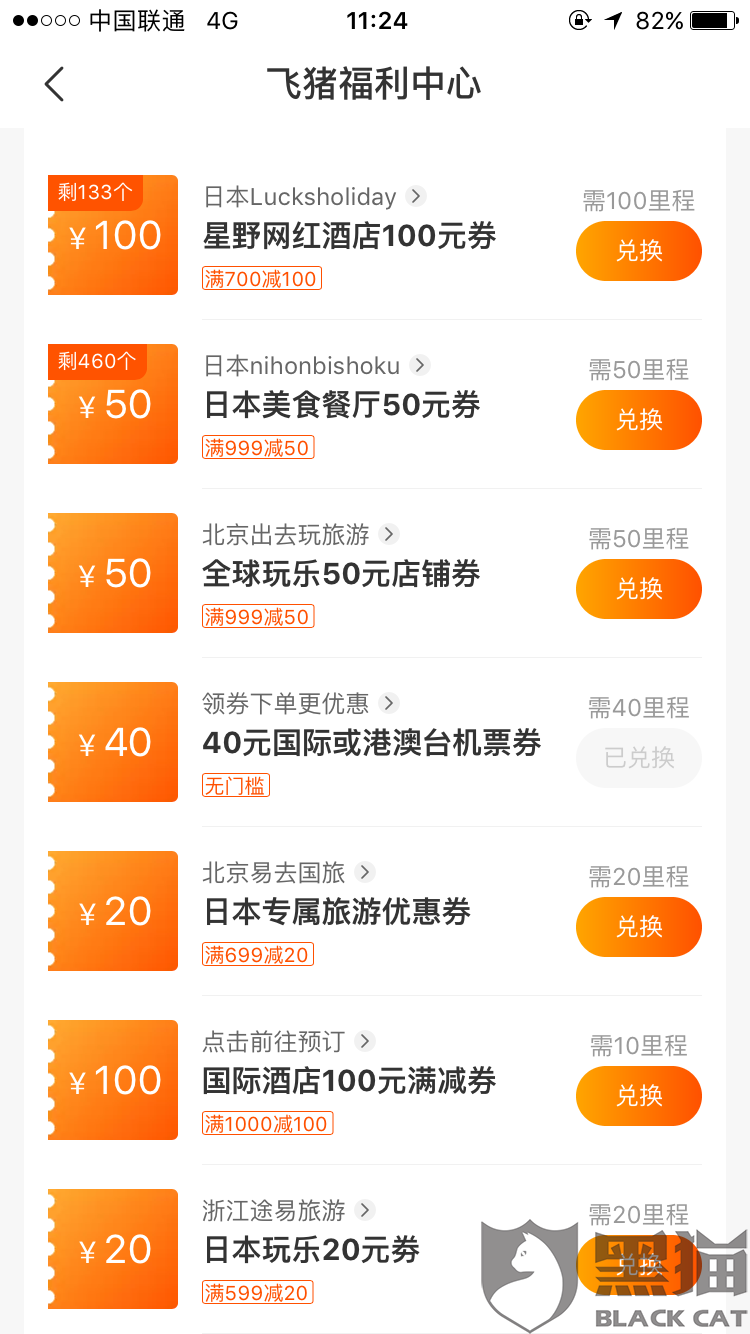
Task: Redeem the 国际酒店100元满减券 coupon
Action: 638,1096
